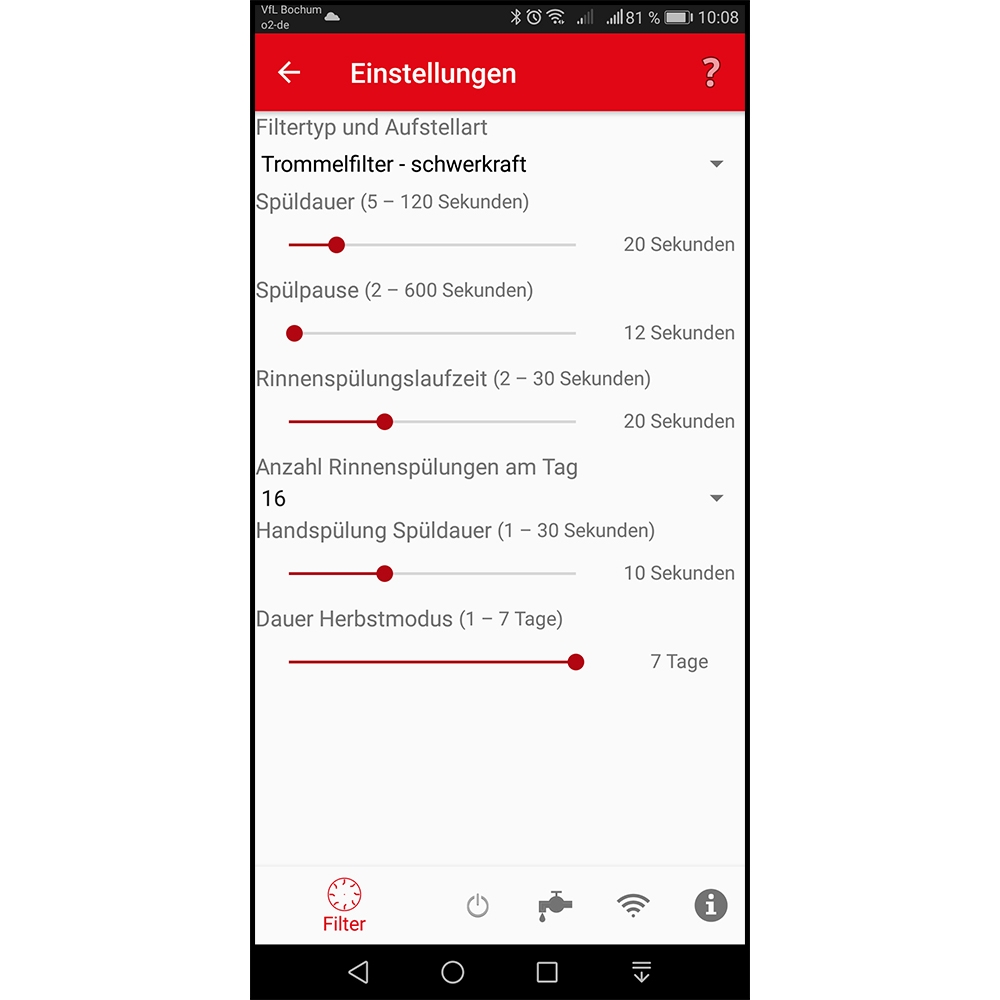Tap the system home button
Image resolution: width=1000 pixels, height=1000 pixels.
click(x=453, y=972)
